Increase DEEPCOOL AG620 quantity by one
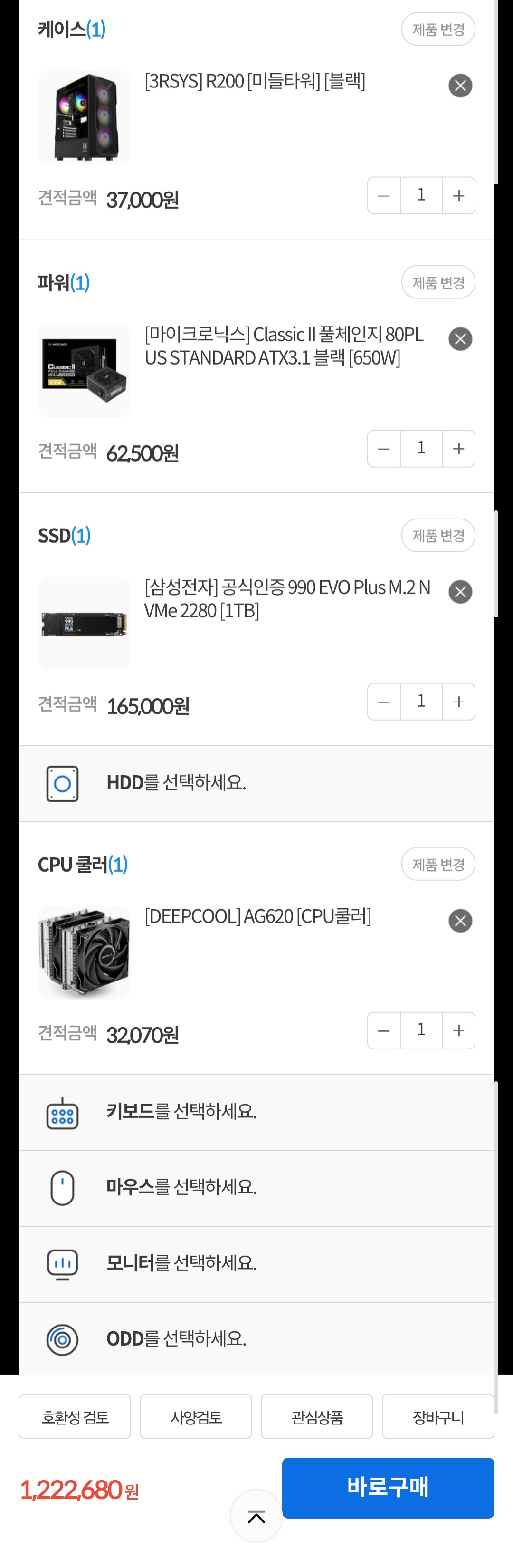The image size is (513, 1568). [458, 1030]
